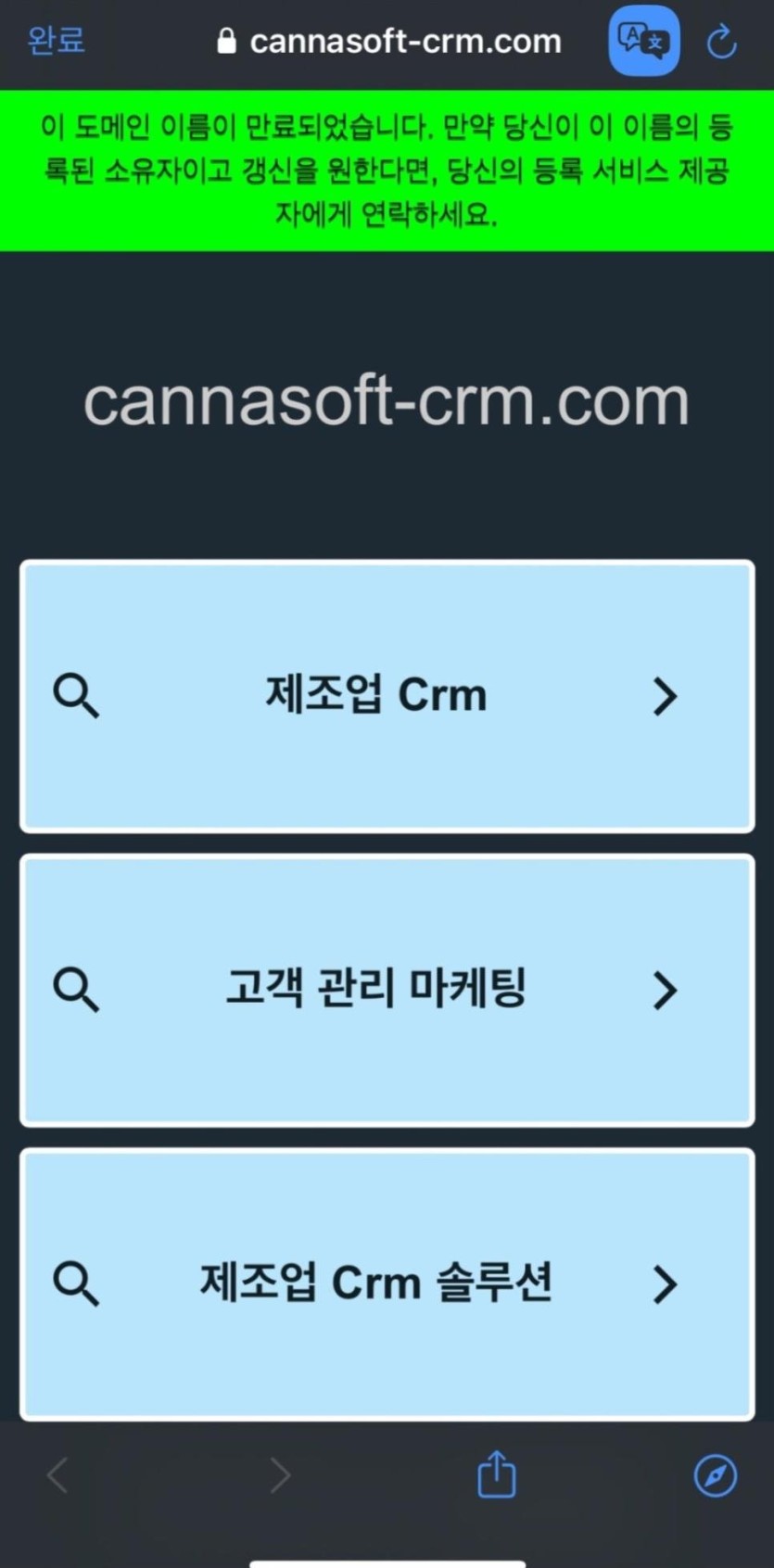Reload the cannasoft-crm.com page
774x1568 pixels.
pos(721,42)
